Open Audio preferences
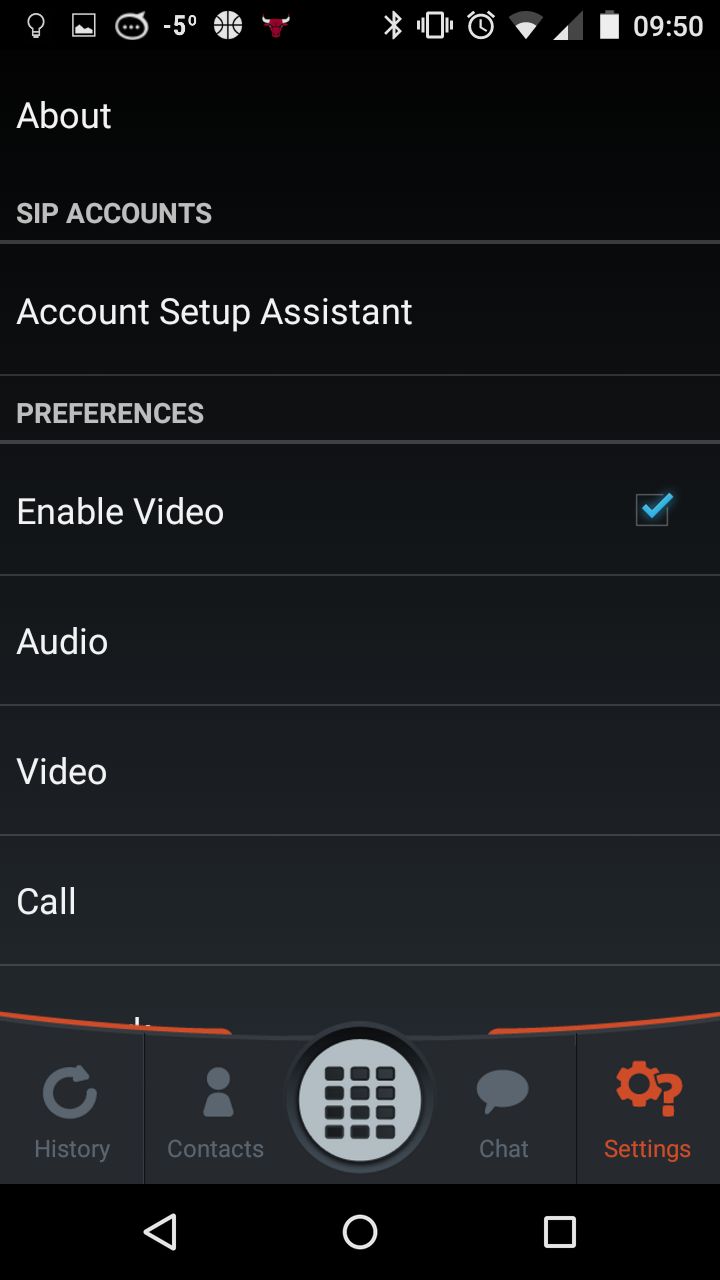 [360, 641]
